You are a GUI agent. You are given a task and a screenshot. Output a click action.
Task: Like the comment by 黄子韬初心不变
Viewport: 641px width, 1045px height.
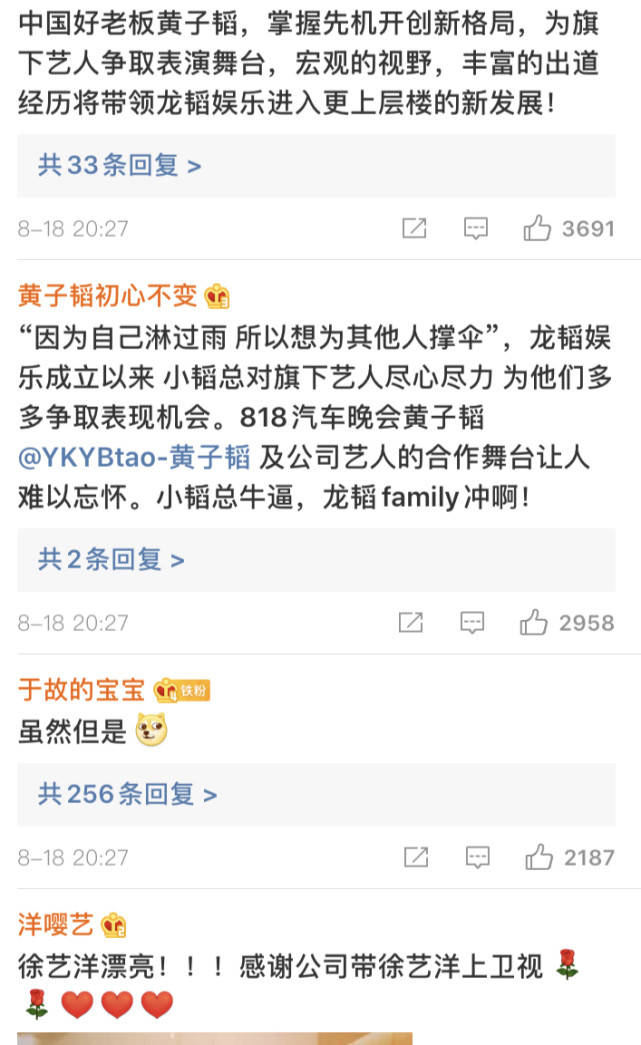(535, 623)
